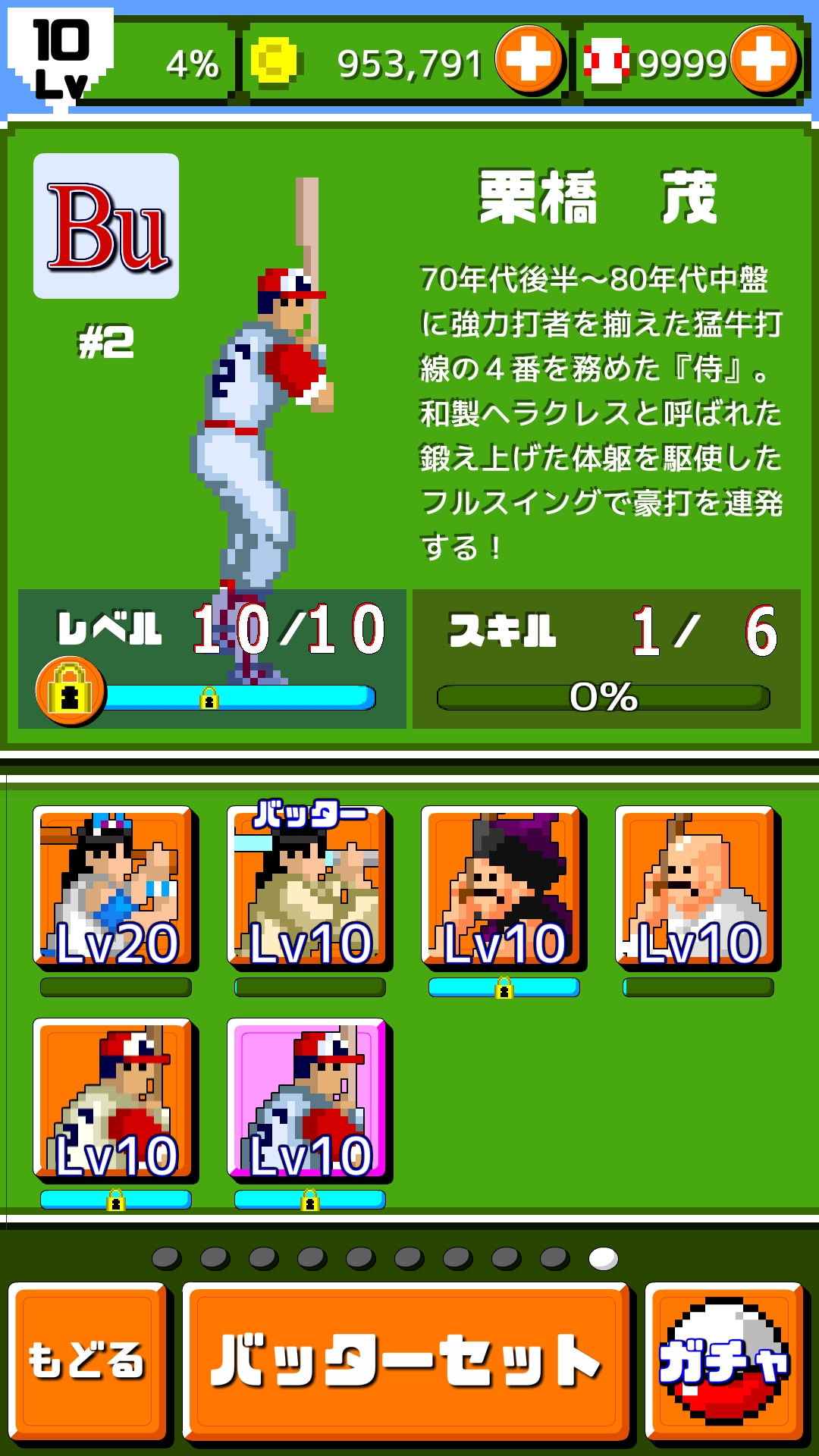Select the orange-background red-cap Lv10 batter
The image size is (819, 1456).
coord(115,1100)
